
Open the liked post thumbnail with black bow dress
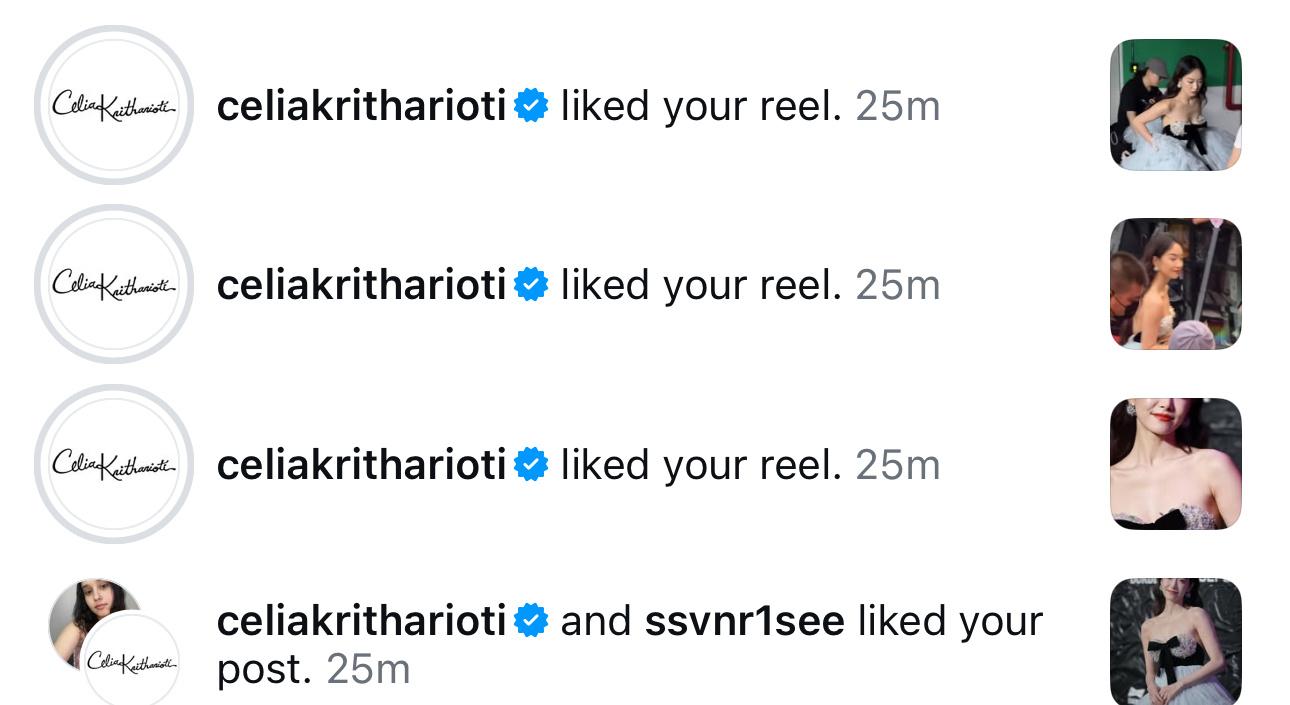pos(1175,641)
